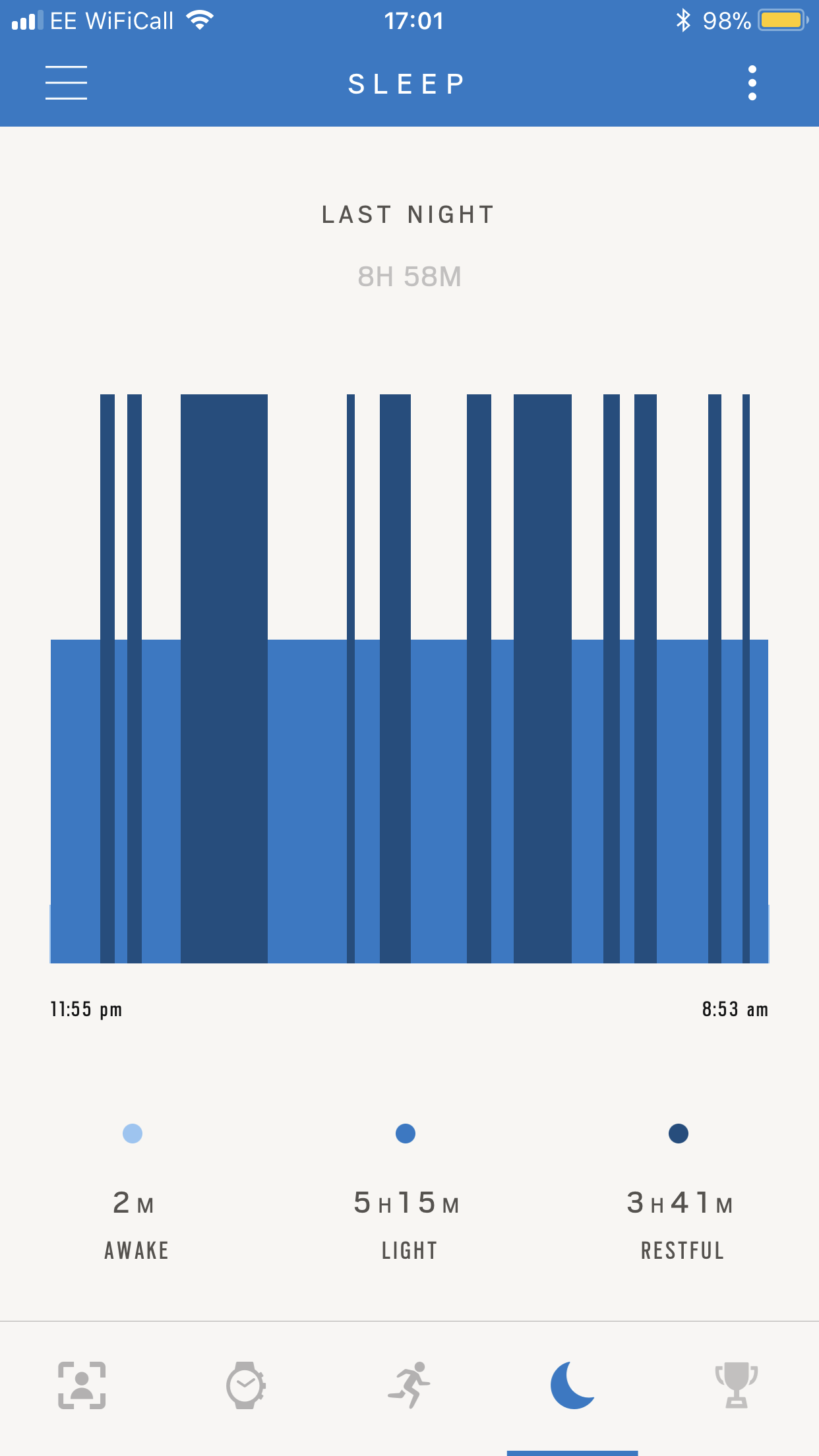Open the hamburger drawer menu
The image size is (819, 1456).
pyautogui.click(x=66, y=83)
